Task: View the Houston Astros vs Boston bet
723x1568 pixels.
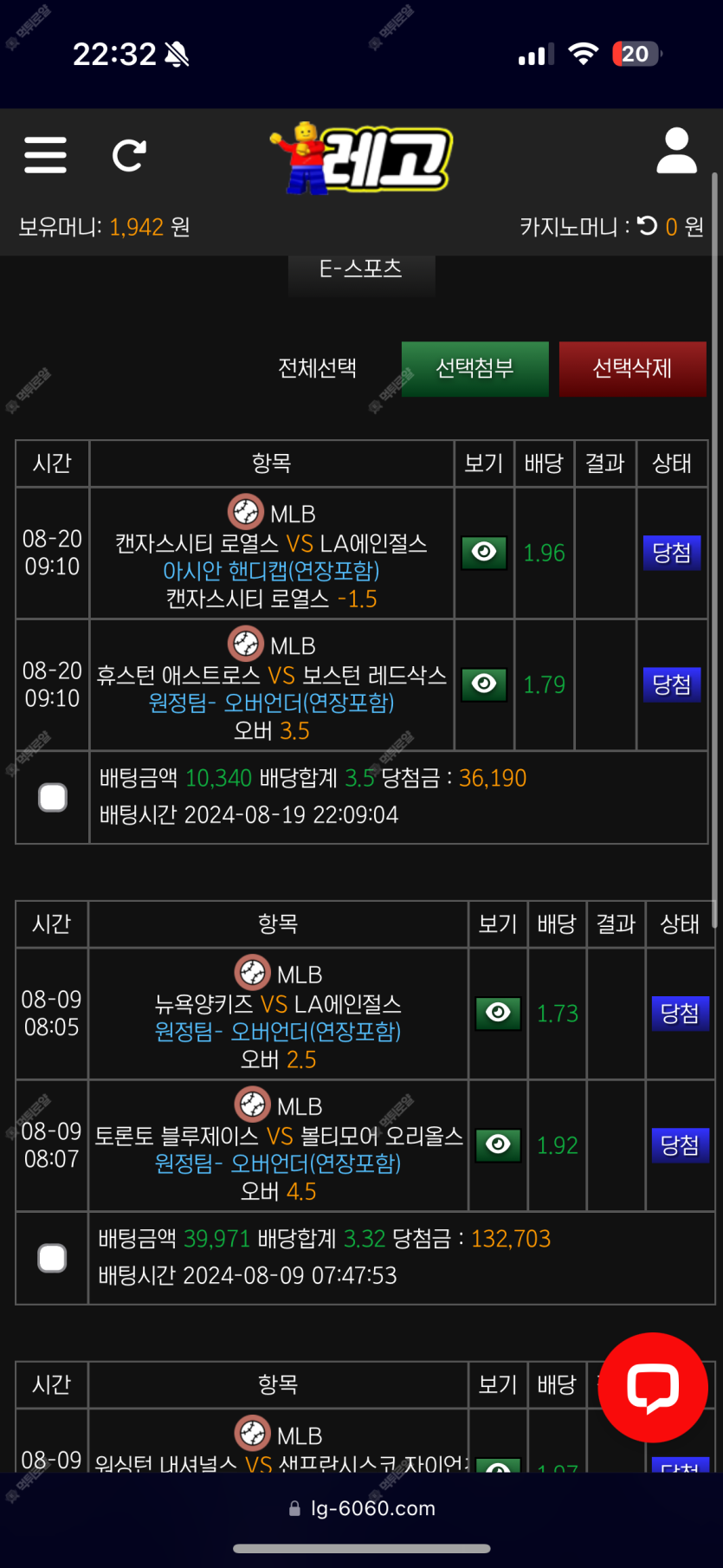Action: point(484,684)
